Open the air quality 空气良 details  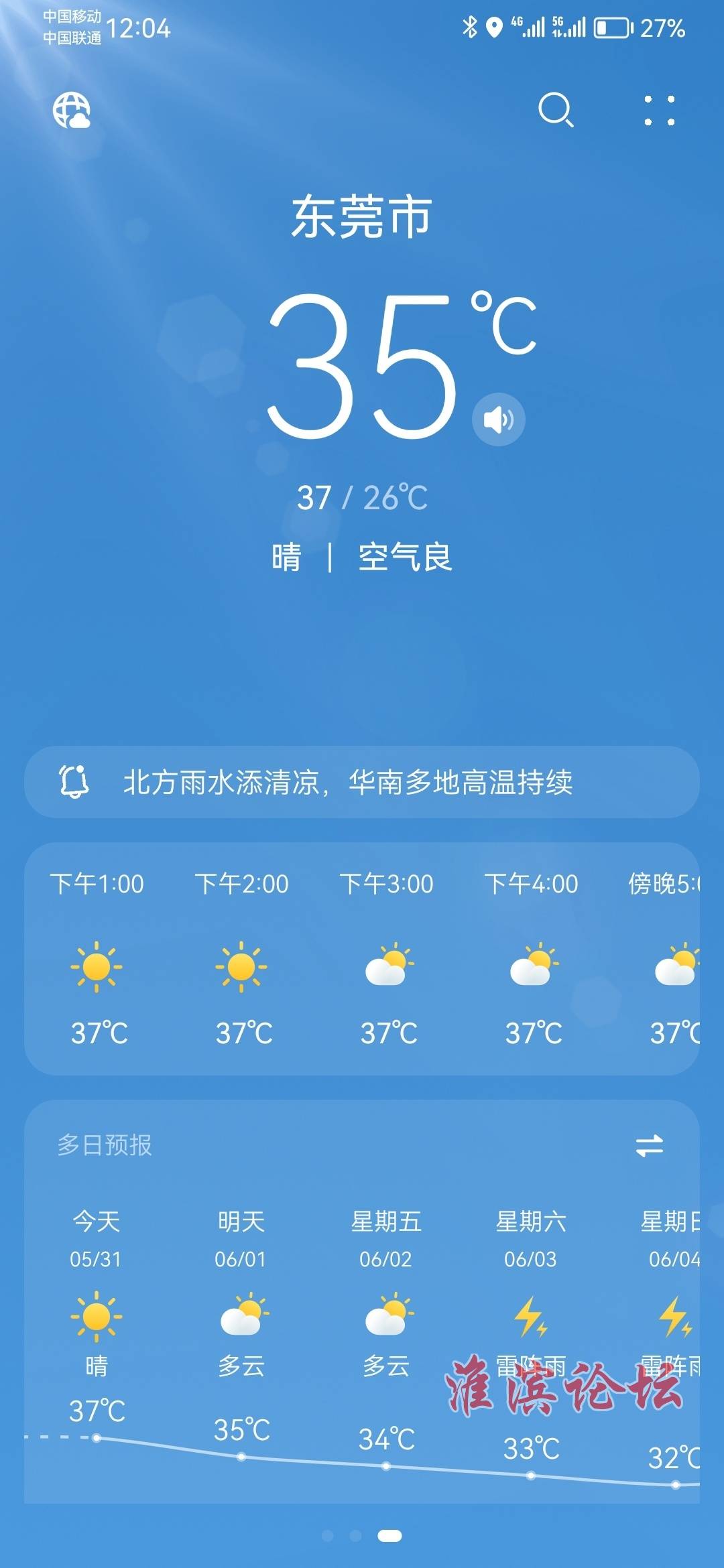click(x=405, y=558)
